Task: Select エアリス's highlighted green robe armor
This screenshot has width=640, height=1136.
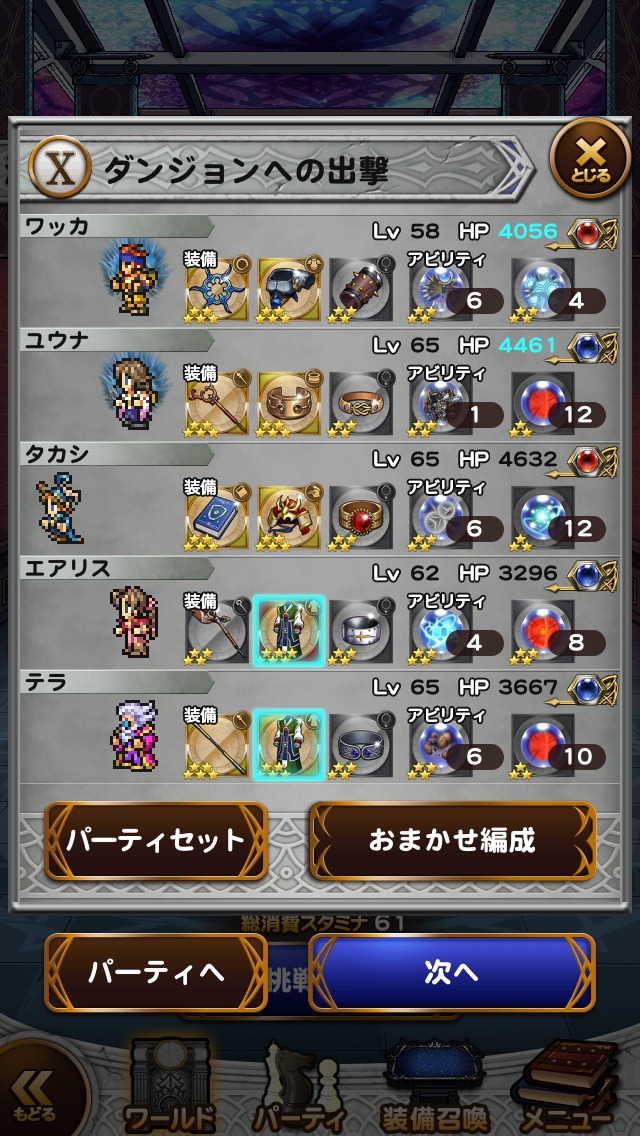Action: [x=289, y=631]
